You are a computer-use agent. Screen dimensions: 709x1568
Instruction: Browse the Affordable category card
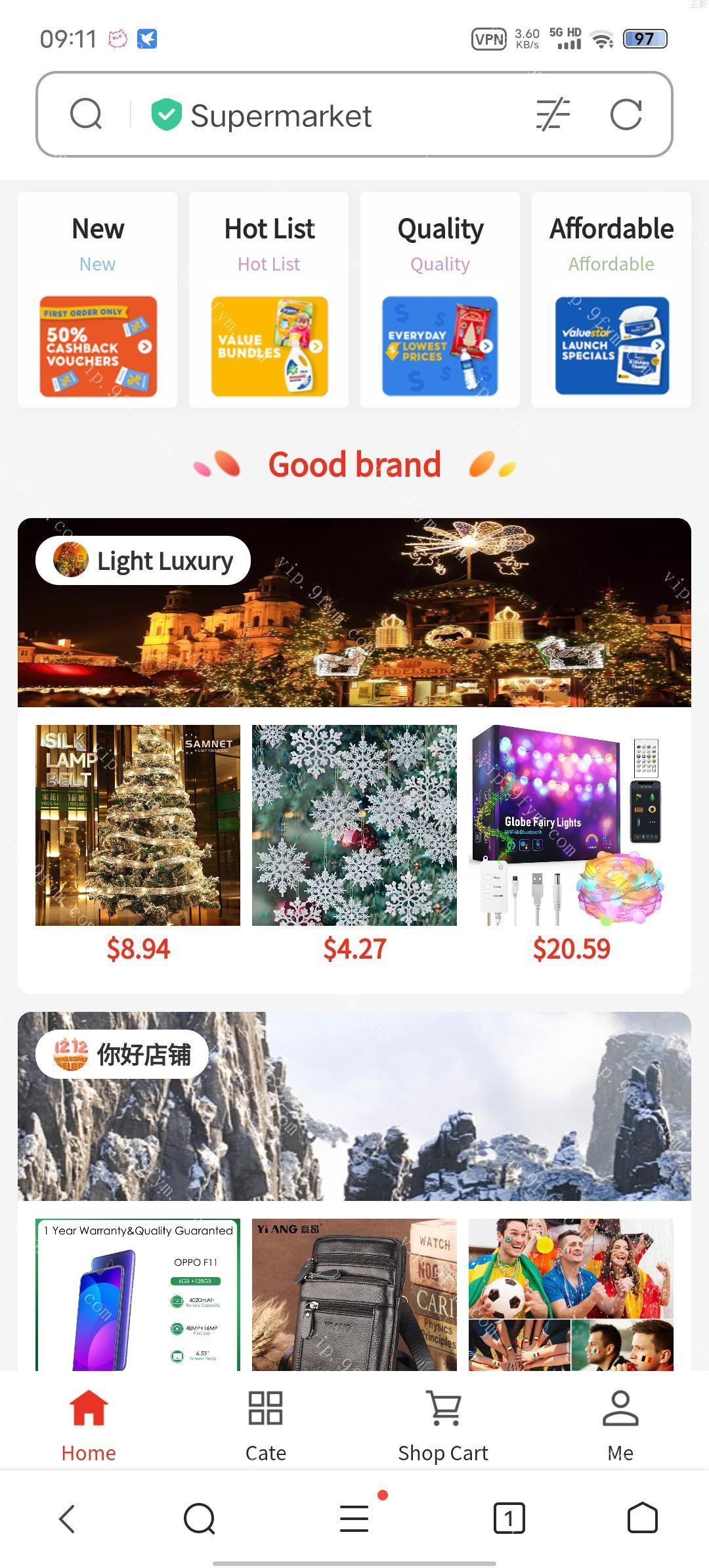click(x=611, y=299)
